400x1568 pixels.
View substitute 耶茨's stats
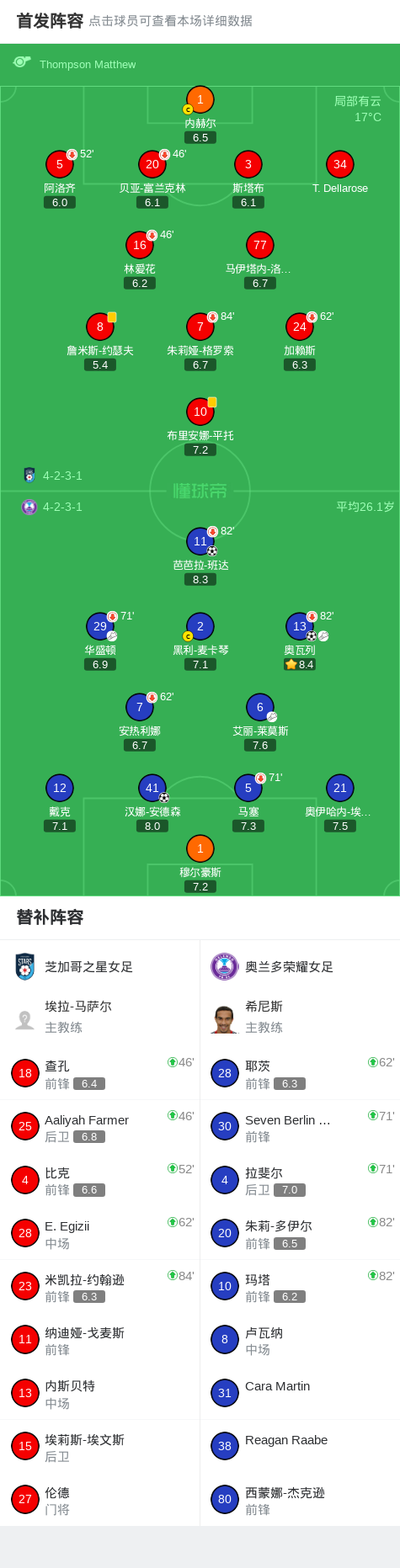(x=300, y=1074)
